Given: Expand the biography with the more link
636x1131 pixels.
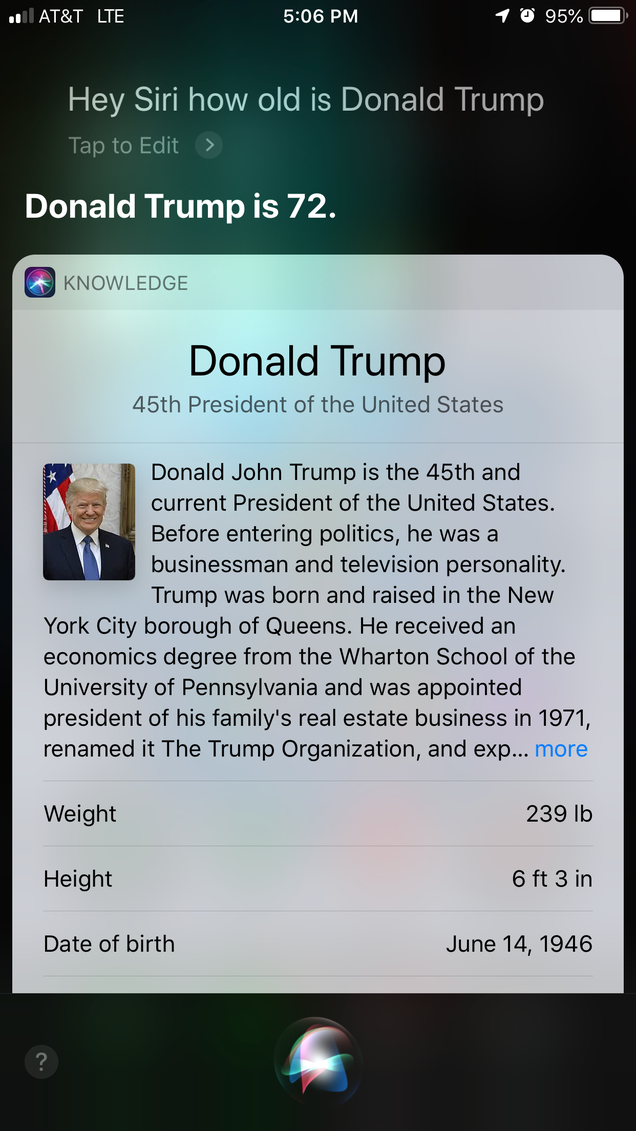Looking at the screenshot, I should pyautogui.click(x=560, y=749).
